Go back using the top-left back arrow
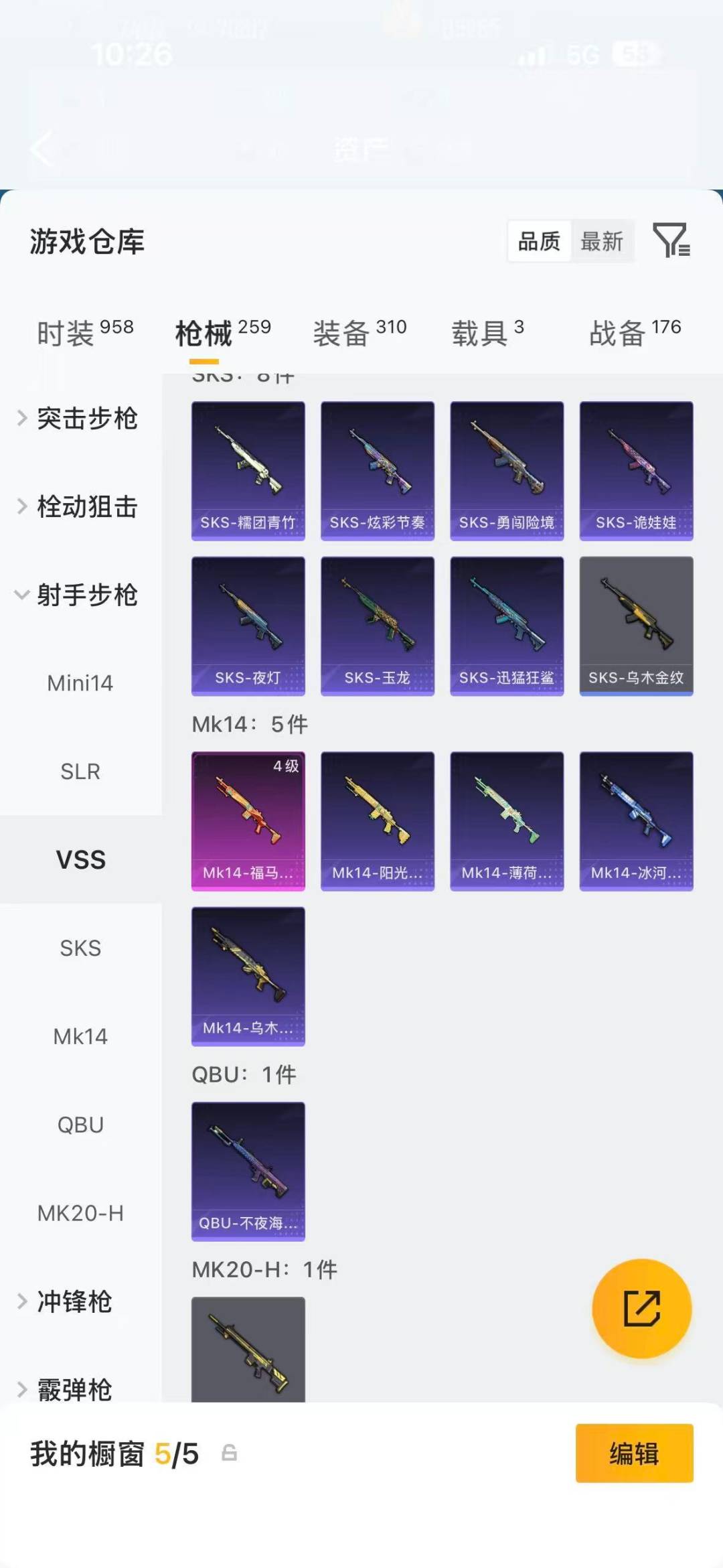723x1568 pixels. 40,149
